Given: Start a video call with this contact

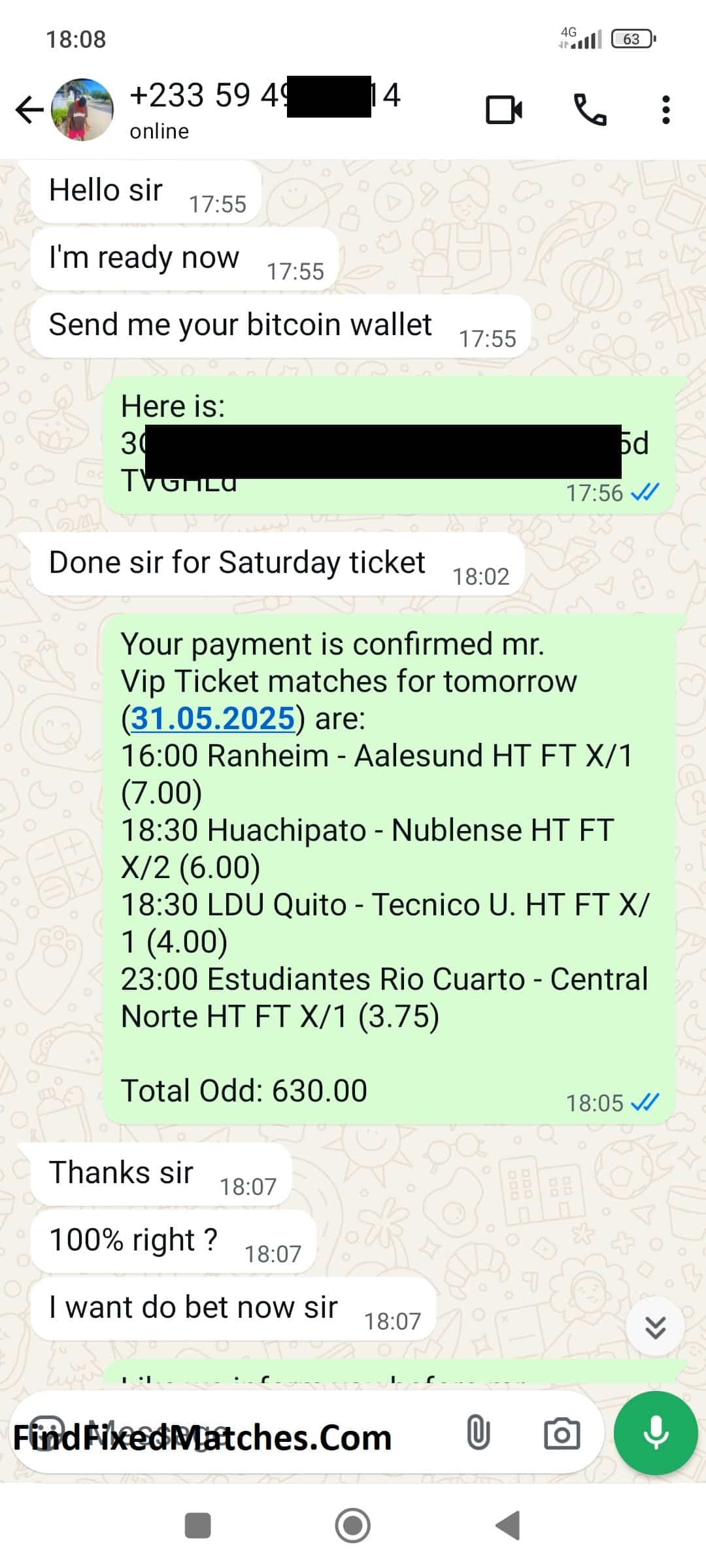Looking at the screenshot, I should (x=504, y=110).
